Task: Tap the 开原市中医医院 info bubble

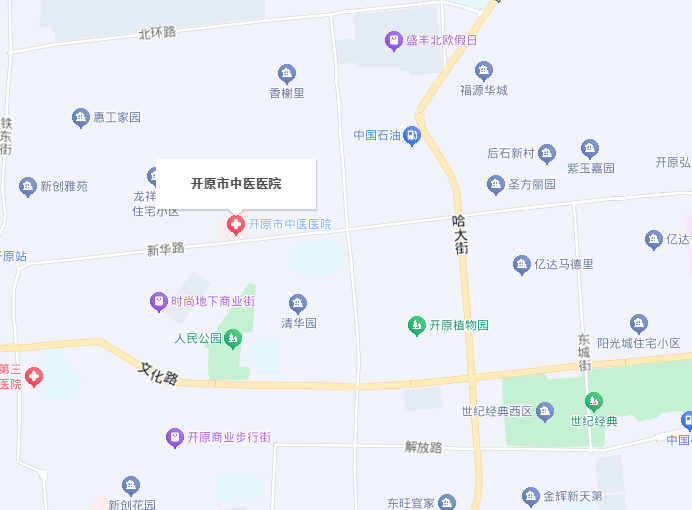Action: tap(236, 183)
